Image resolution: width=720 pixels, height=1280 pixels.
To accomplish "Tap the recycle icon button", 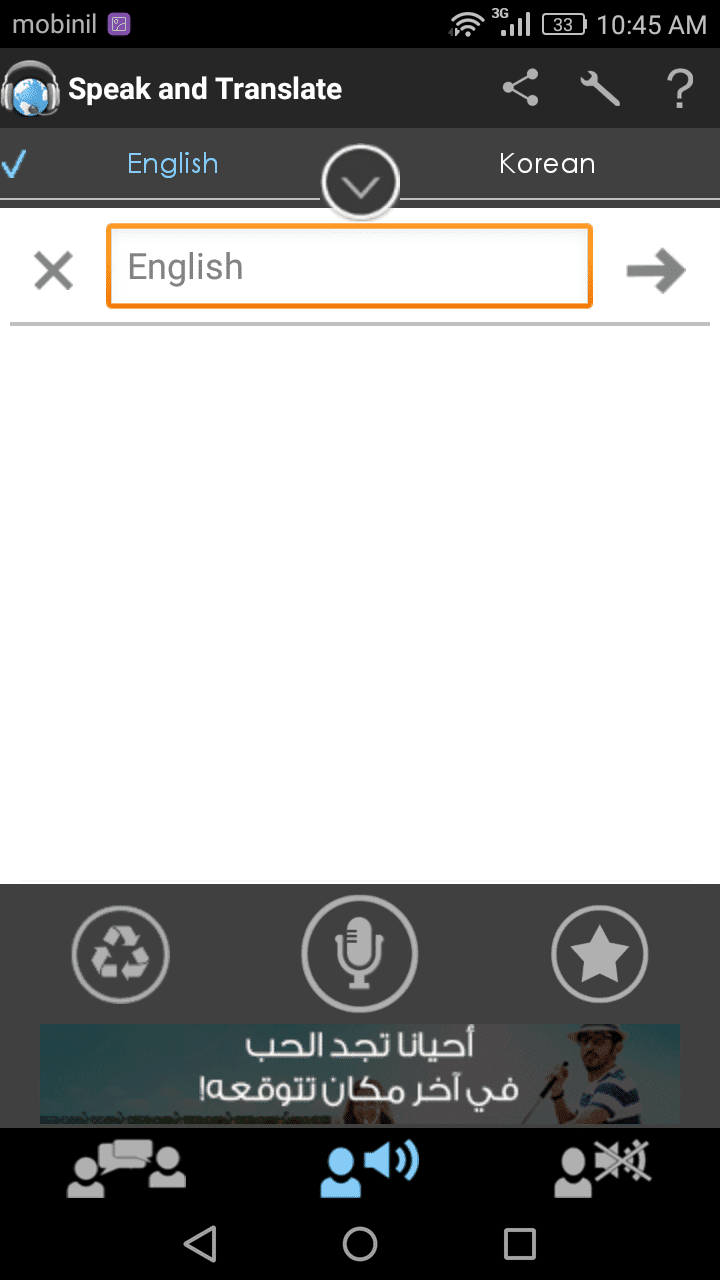I will coord(120,955).
